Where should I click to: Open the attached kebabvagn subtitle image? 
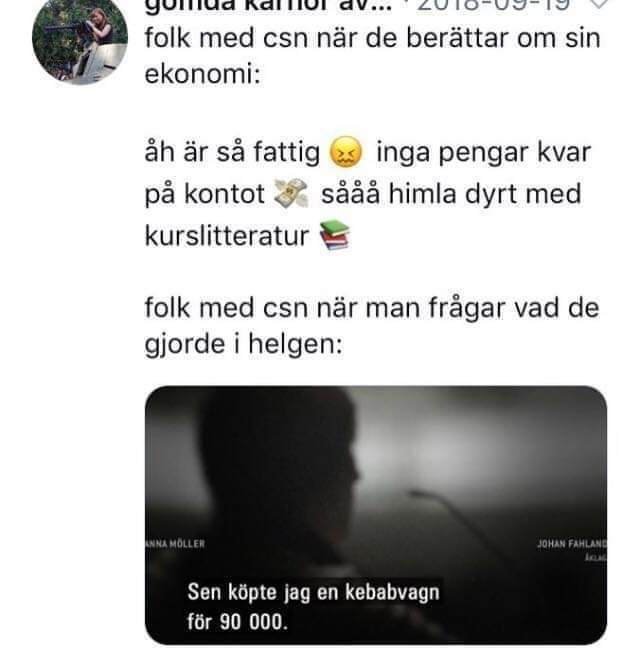click(376, 514)
